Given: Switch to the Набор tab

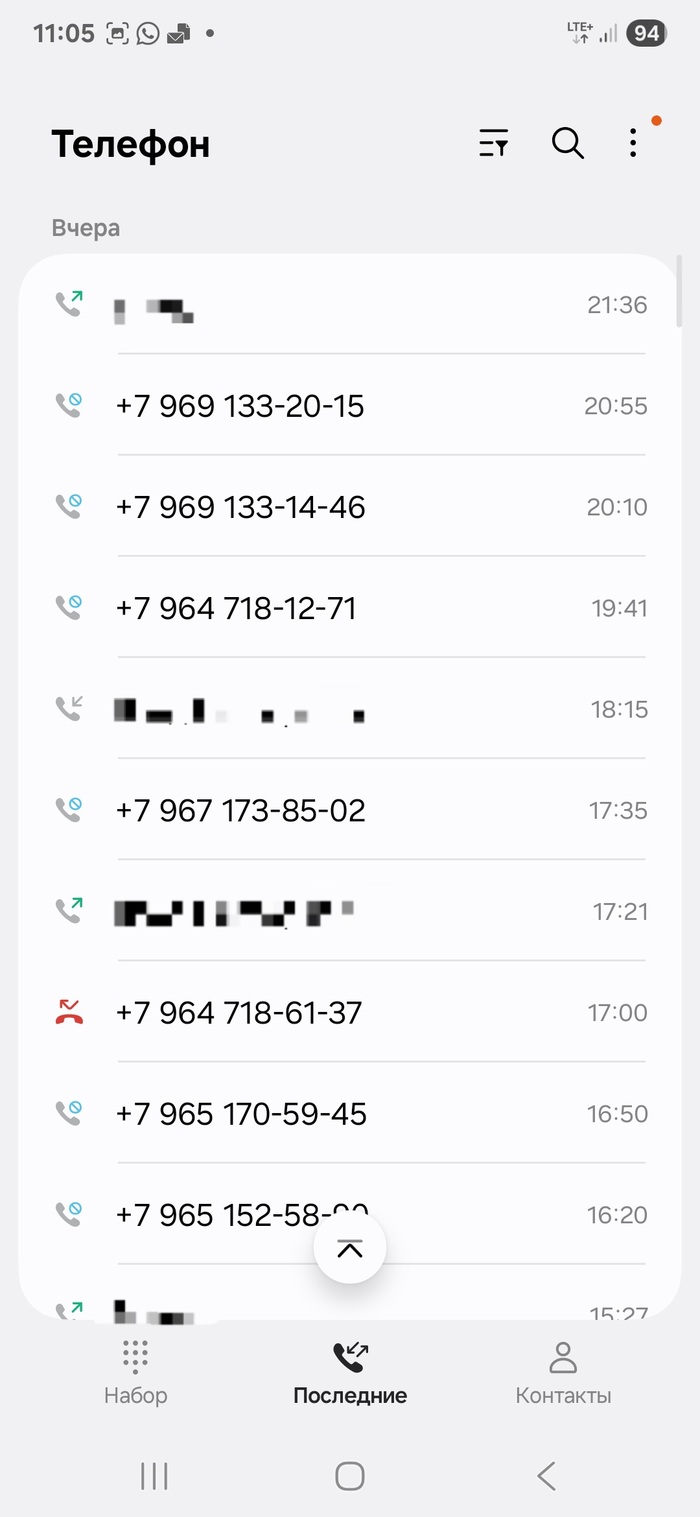Looking at the screenshot, I should click(x=136, y=1372).
